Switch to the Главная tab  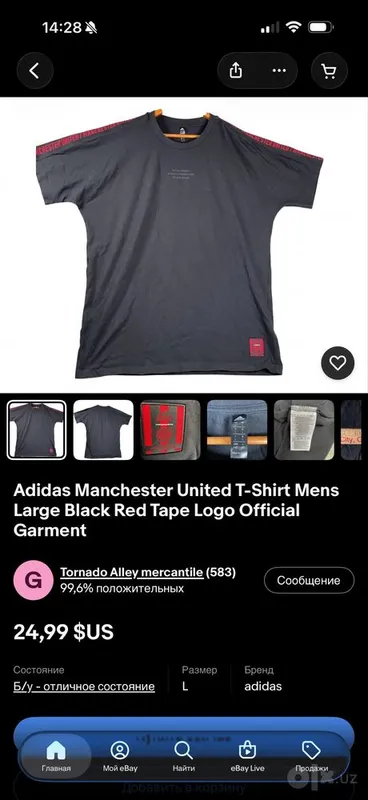pyautogui.click(x=56, y=756)
